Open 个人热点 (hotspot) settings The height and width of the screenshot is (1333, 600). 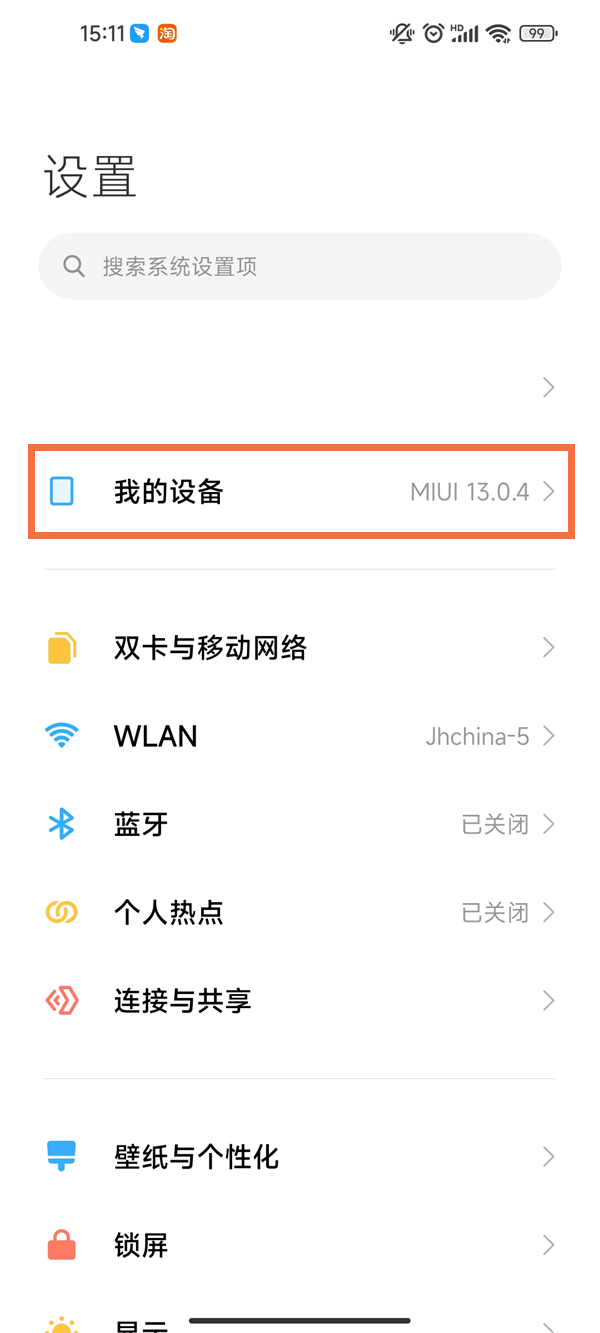300,912
